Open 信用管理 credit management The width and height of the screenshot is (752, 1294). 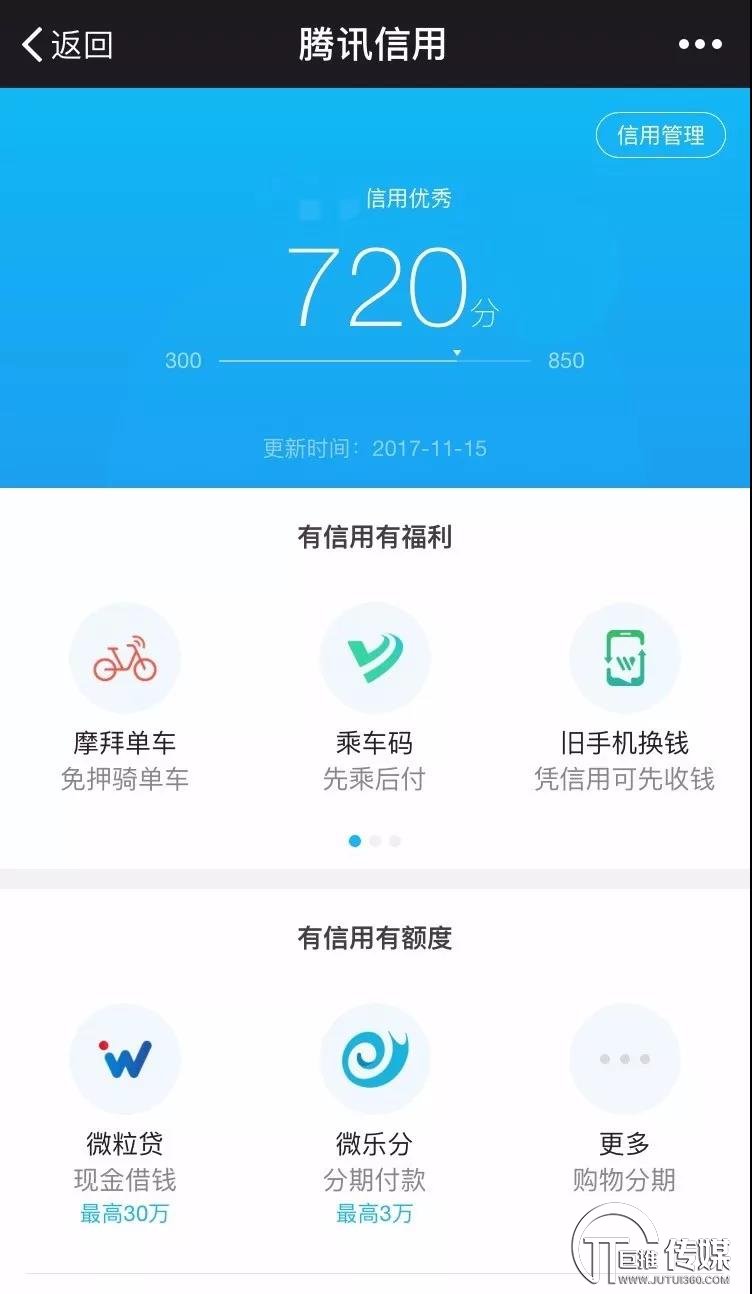coord(660,135)
